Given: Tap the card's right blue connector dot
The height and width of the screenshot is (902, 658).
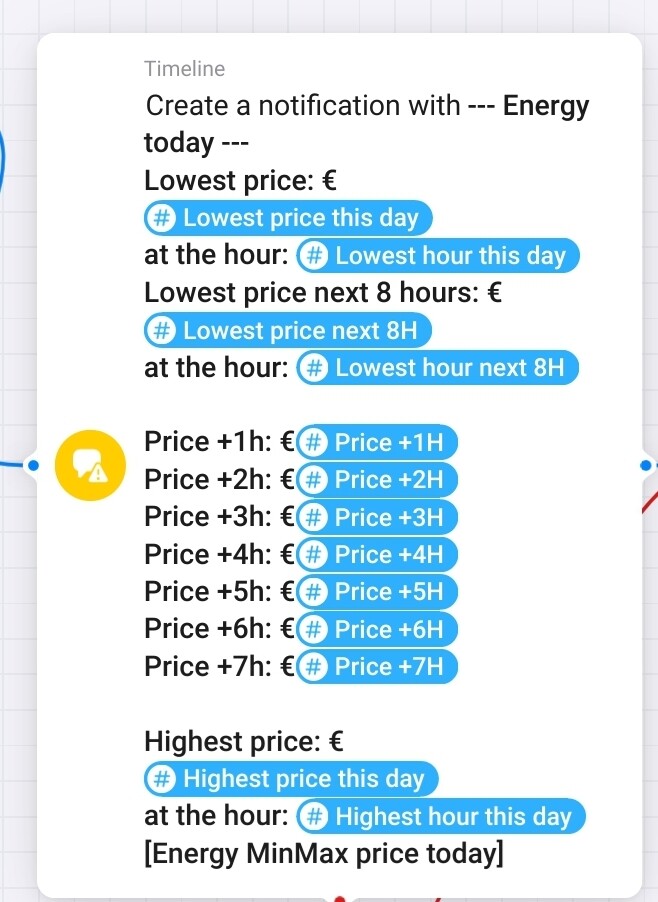Looking at the screenshot, I should (645, 465).
